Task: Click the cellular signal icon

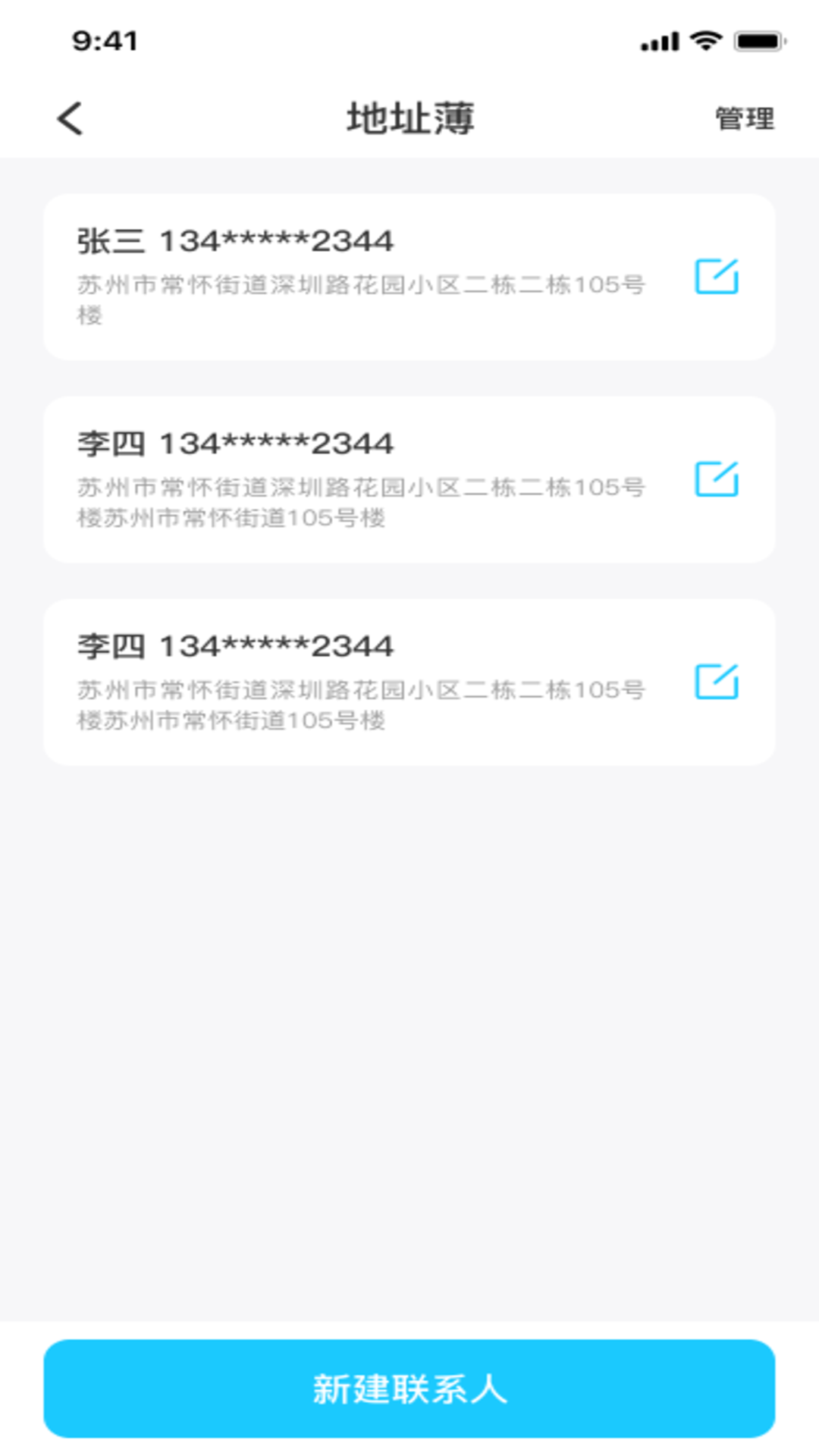Action: point(661,39)
